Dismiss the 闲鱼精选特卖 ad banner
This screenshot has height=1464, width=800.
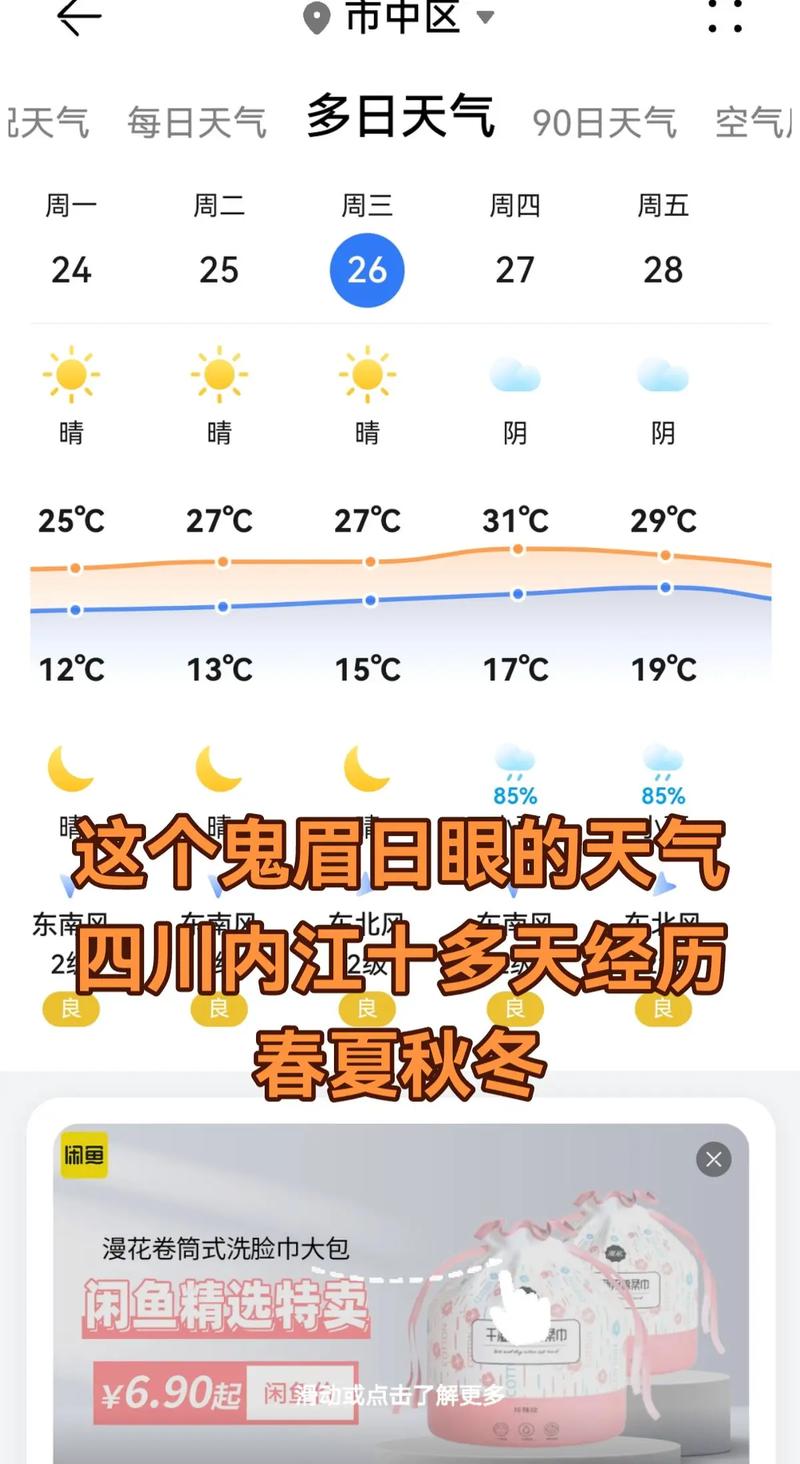click(x=713, y=1160)
